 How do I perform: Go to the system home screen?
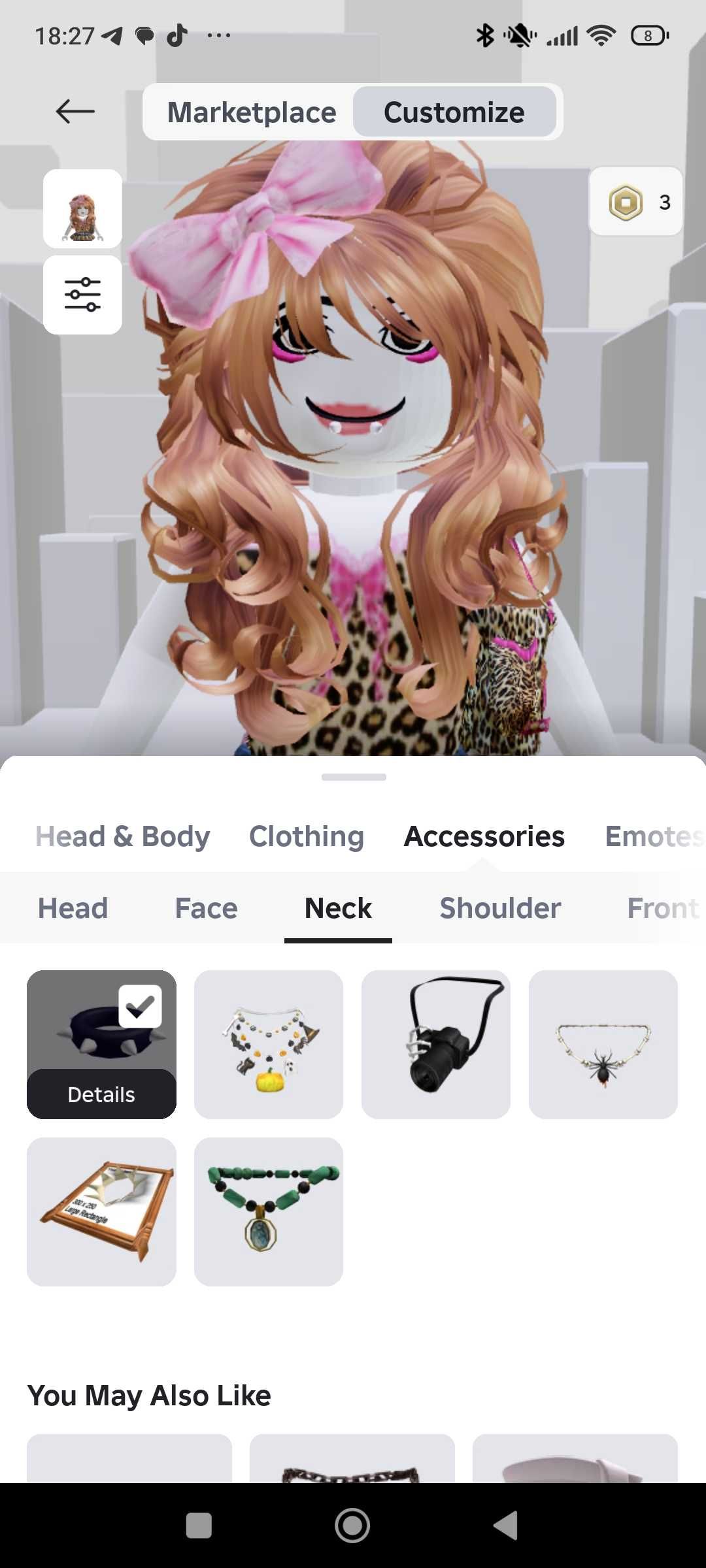[x=352, y=1526]
